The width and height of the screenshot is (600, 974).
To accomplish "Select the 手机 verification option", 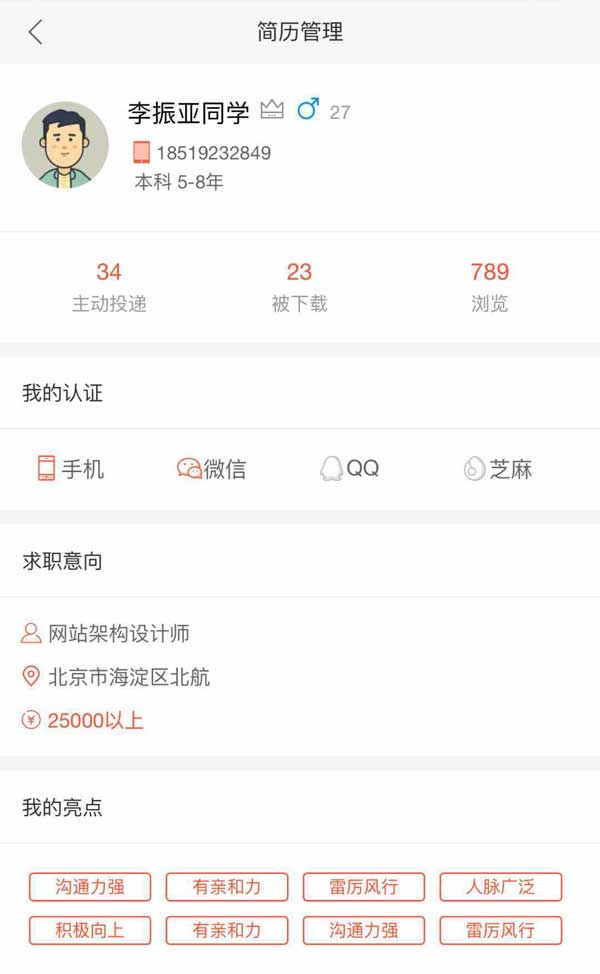I will (x=71, y=469).
